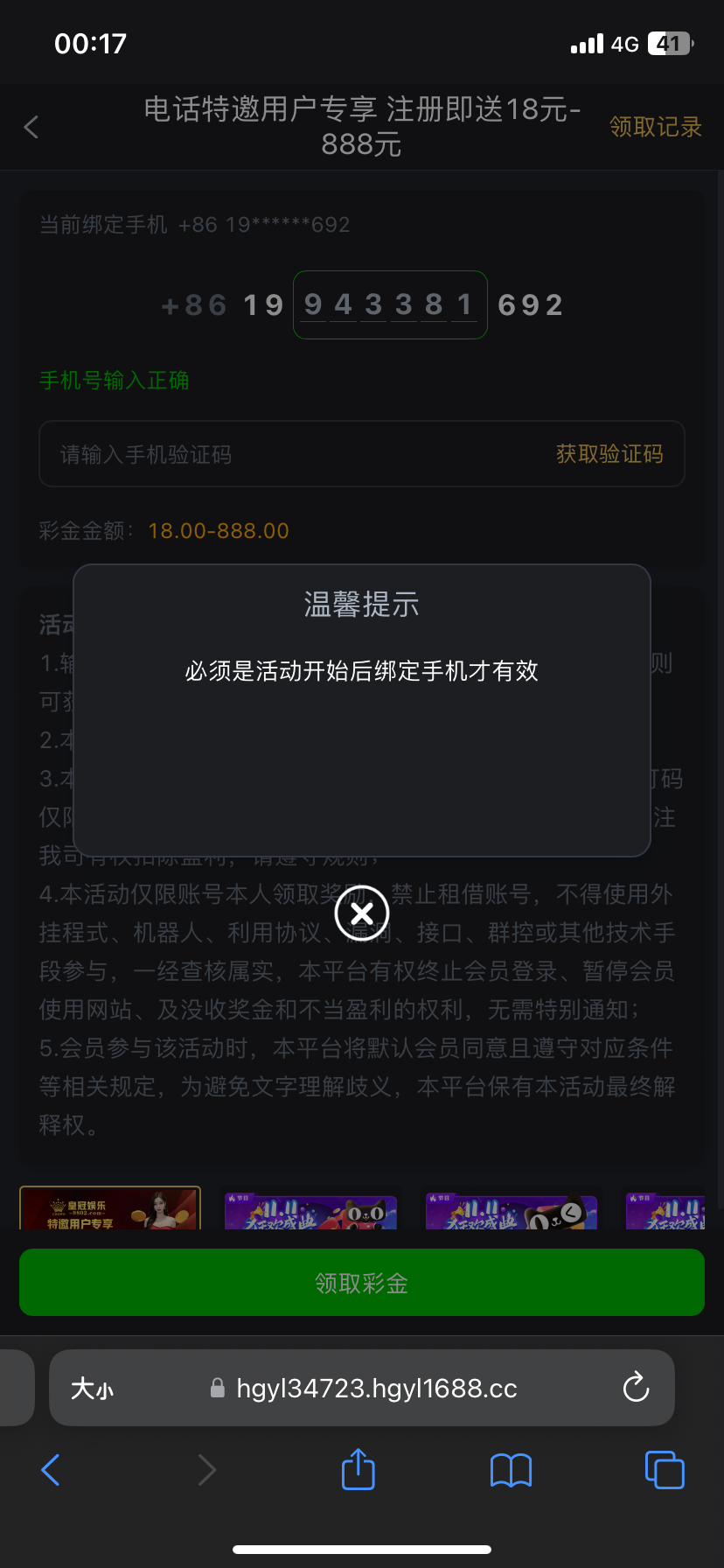Screen dimensions: 724x1568
Task: Open the 皇冠娱乐 特邀用户专享 banner
Action: (x=110, y=1209)
